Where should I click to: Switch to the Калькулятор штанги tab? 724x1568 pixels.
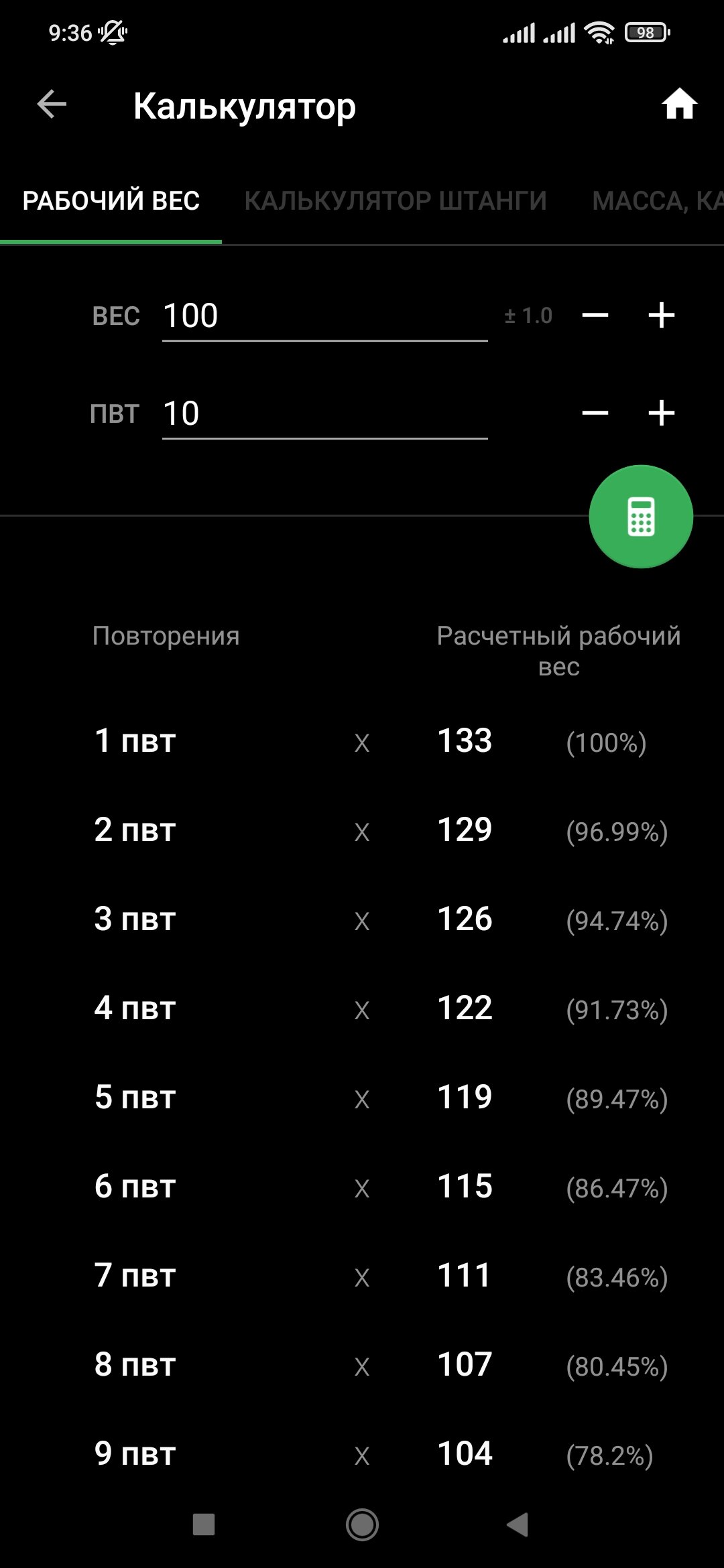click(396, 200)
